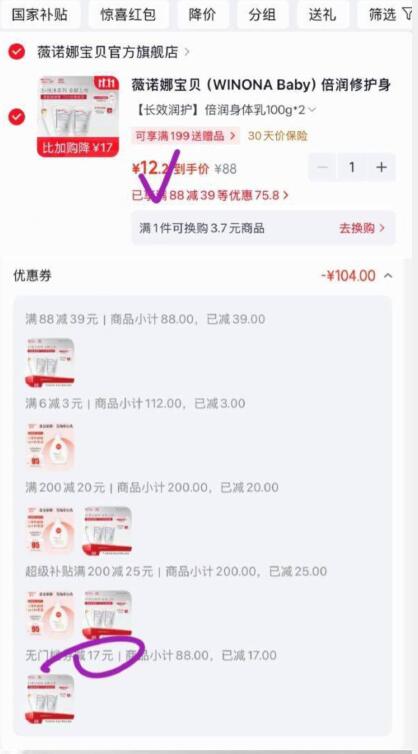Select the 国家补贴 filter chip
This screenshot has width=418, height=754.
click(40, 14)
